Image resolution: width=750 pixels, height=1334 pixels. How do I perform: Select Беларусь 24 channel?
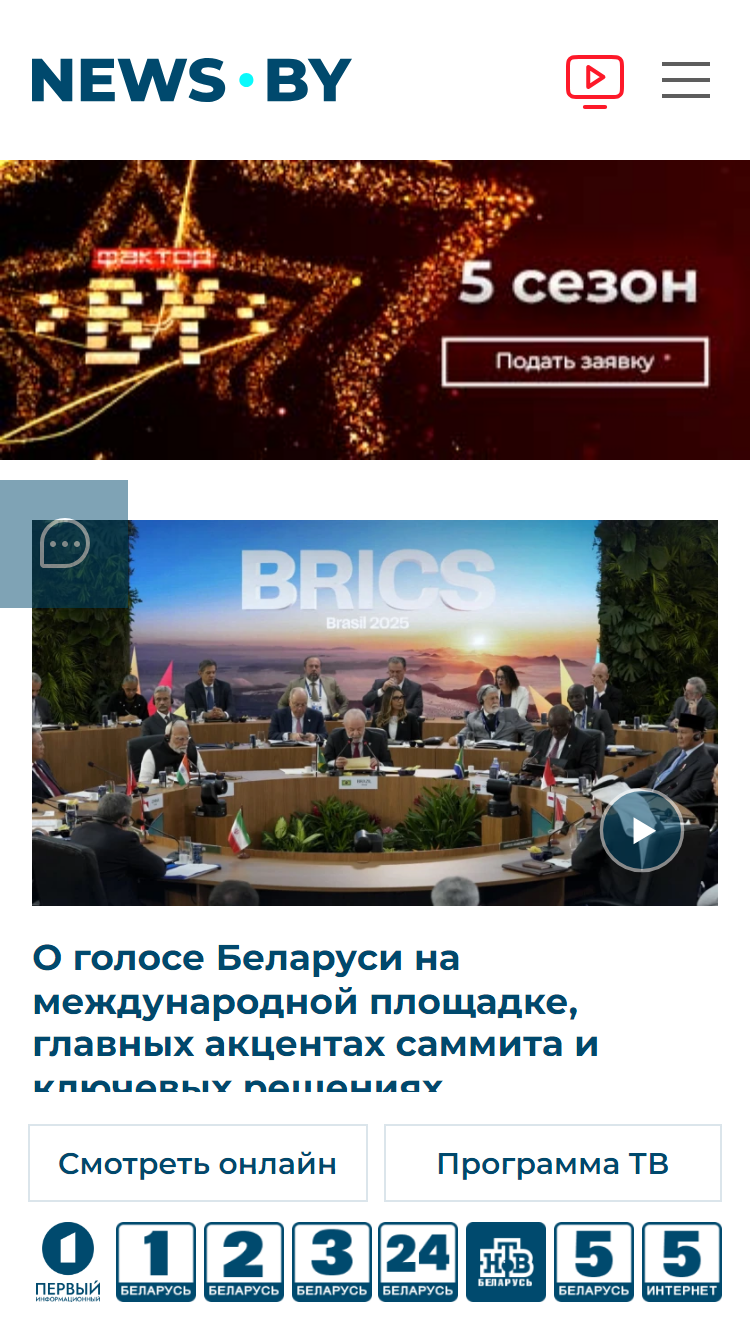(x=418, y=1262)
